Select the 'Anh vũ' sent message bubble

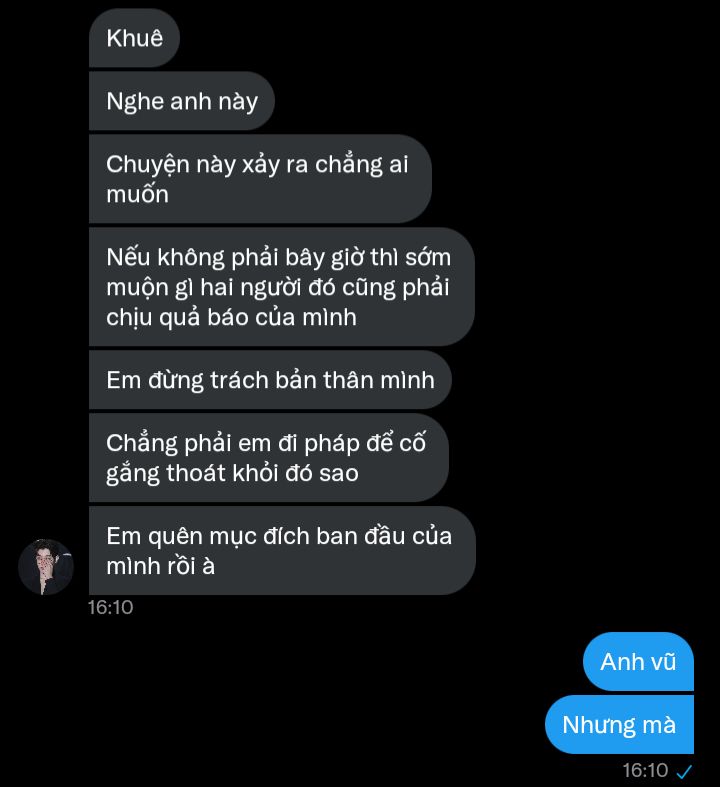pos(638,662)
